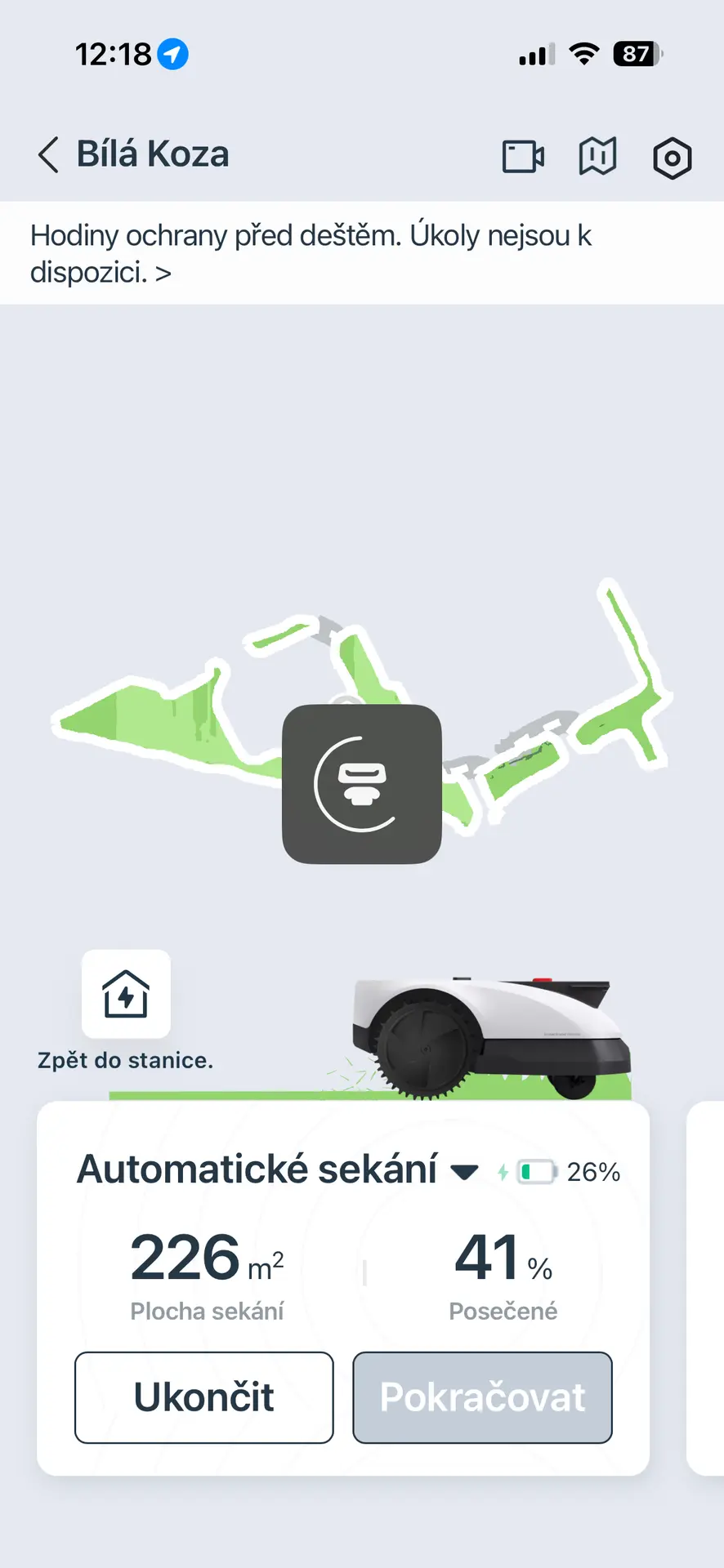Viewport: 724px width, 1568px height.
Task: Tap Ukončit to end mowing
Action: (x=204, y=1397)
